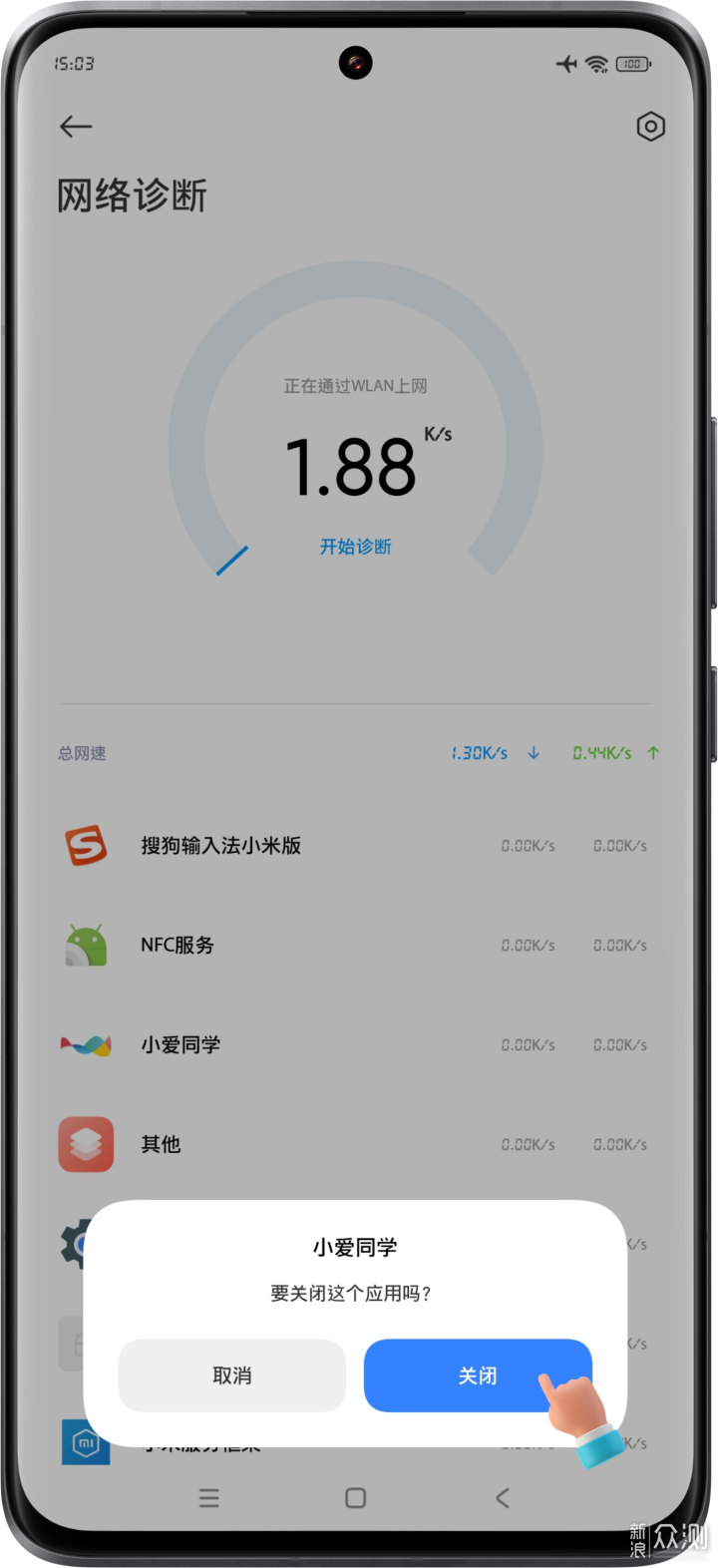This screenshot has height=1568, width=718.
Task: Start diagnosis via 开始诊断 link
Action: pos(354,547)
